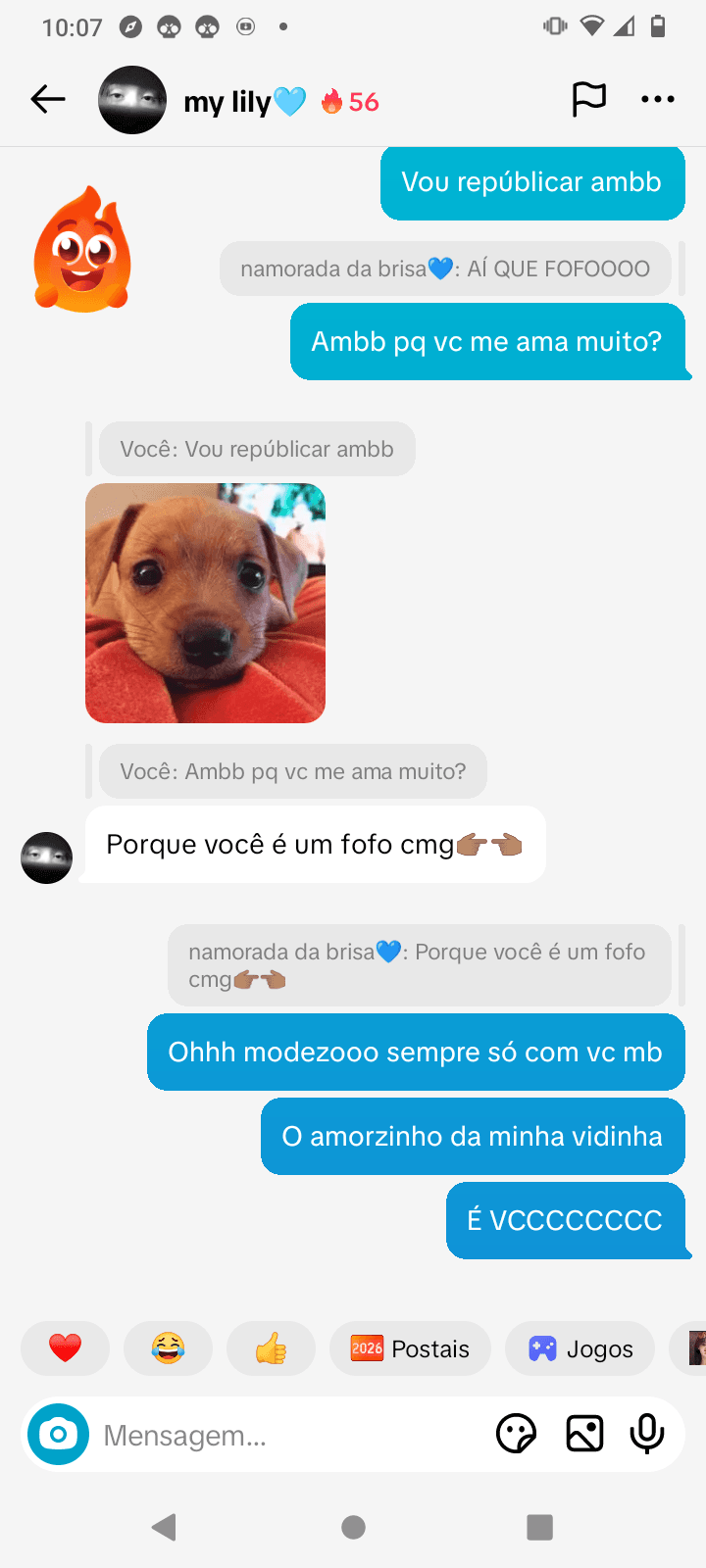Tap the Mensagem text input field

pyautogui.click(x=275, y=1433)
